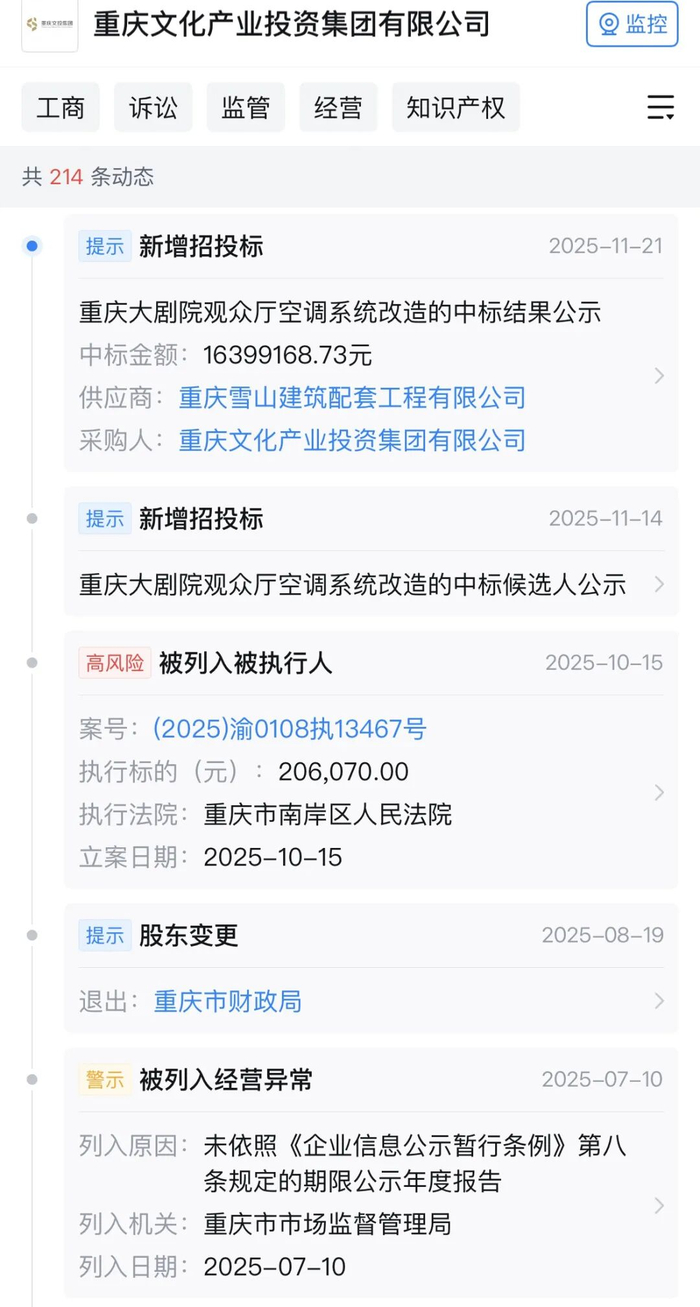Open case number (2025)渝0108执13467号
This screenshot has height=1307, width=700.
pyautogui.click(x=289, y=729)
